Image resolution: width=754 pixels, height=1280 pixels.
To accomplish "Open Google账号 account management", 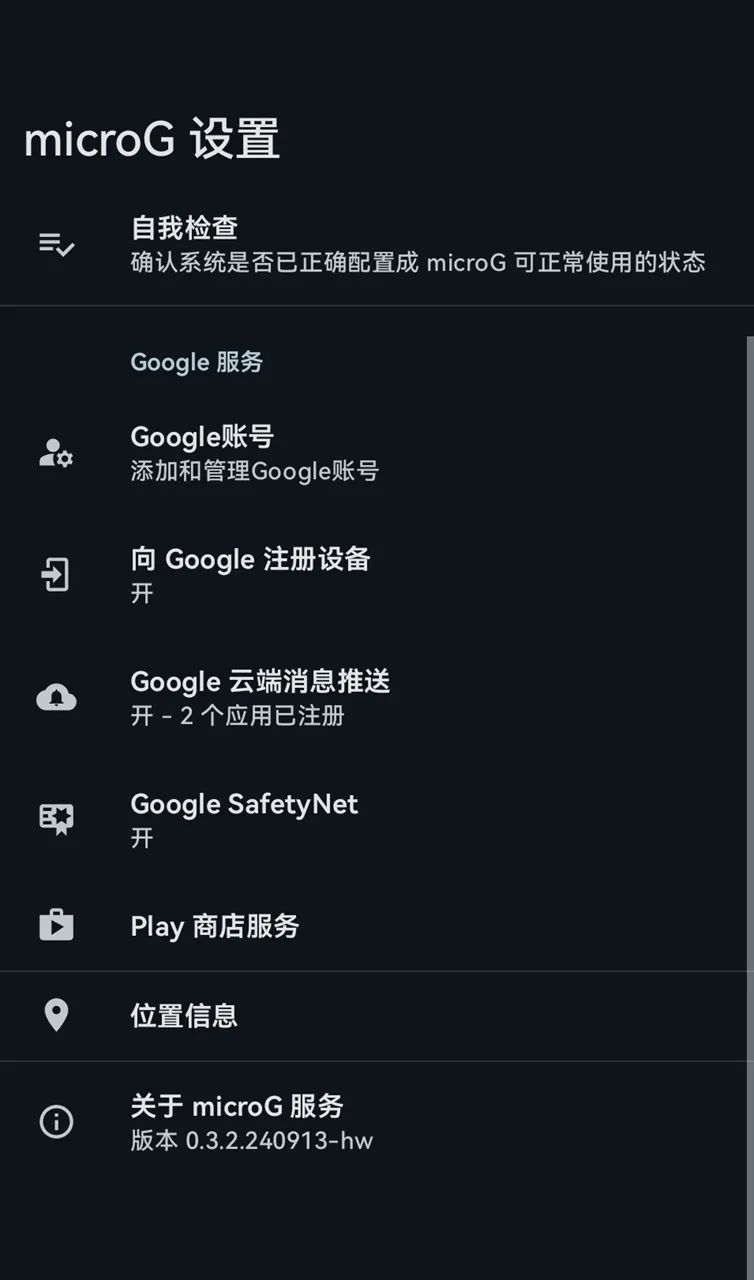I will pyautogui.click(x=377, y=453).
